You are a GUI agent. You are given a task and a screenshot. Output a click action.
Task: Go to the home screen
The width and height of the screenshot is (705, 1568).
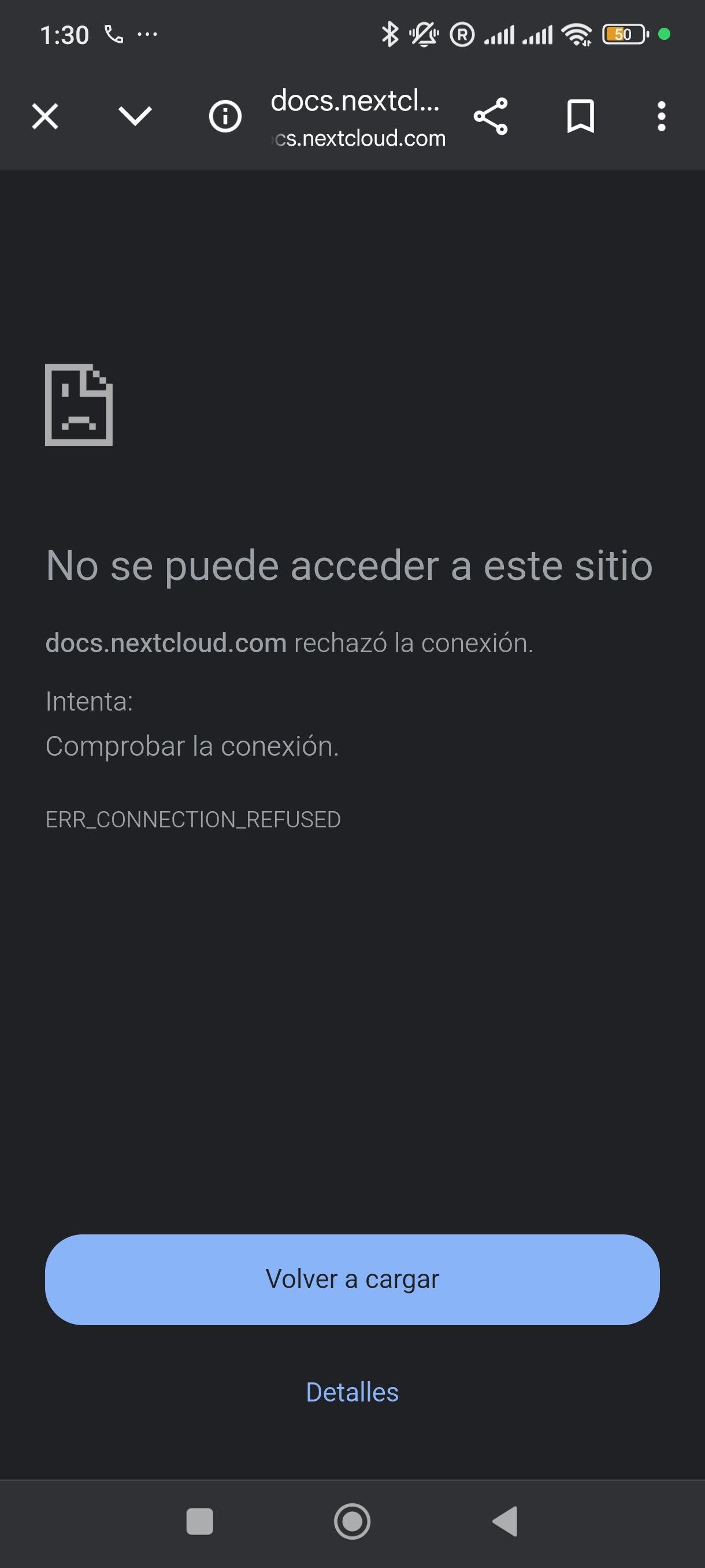[x=352, y=1521]
